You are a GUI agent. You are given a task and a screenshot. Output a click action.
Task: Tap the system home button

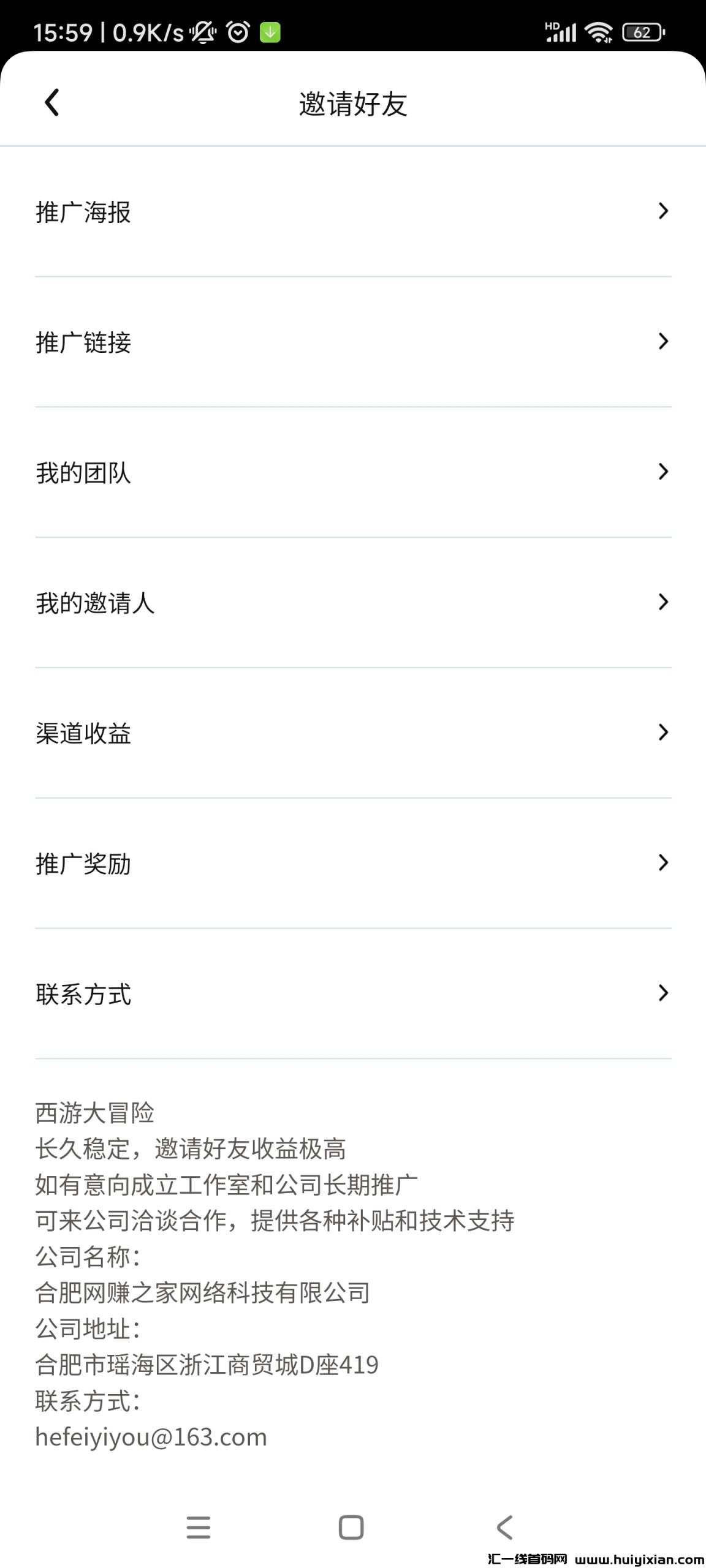coord(351,1527)
